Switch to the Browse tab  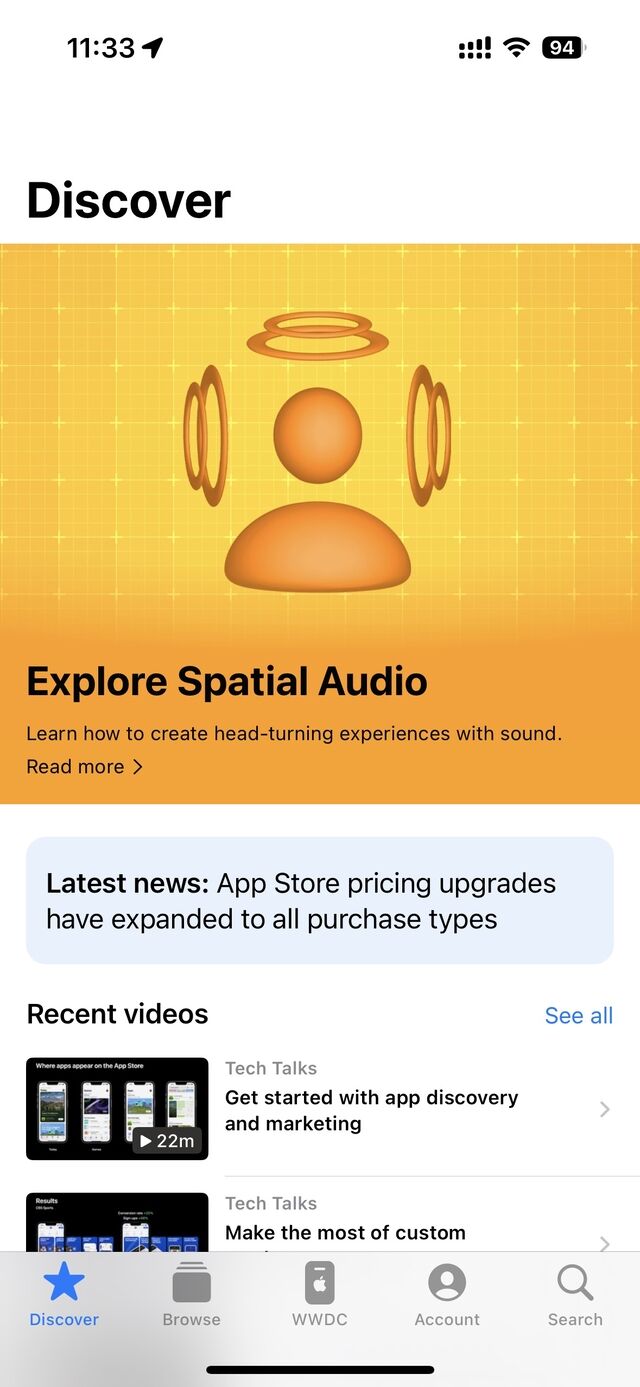pos(191,1294)
